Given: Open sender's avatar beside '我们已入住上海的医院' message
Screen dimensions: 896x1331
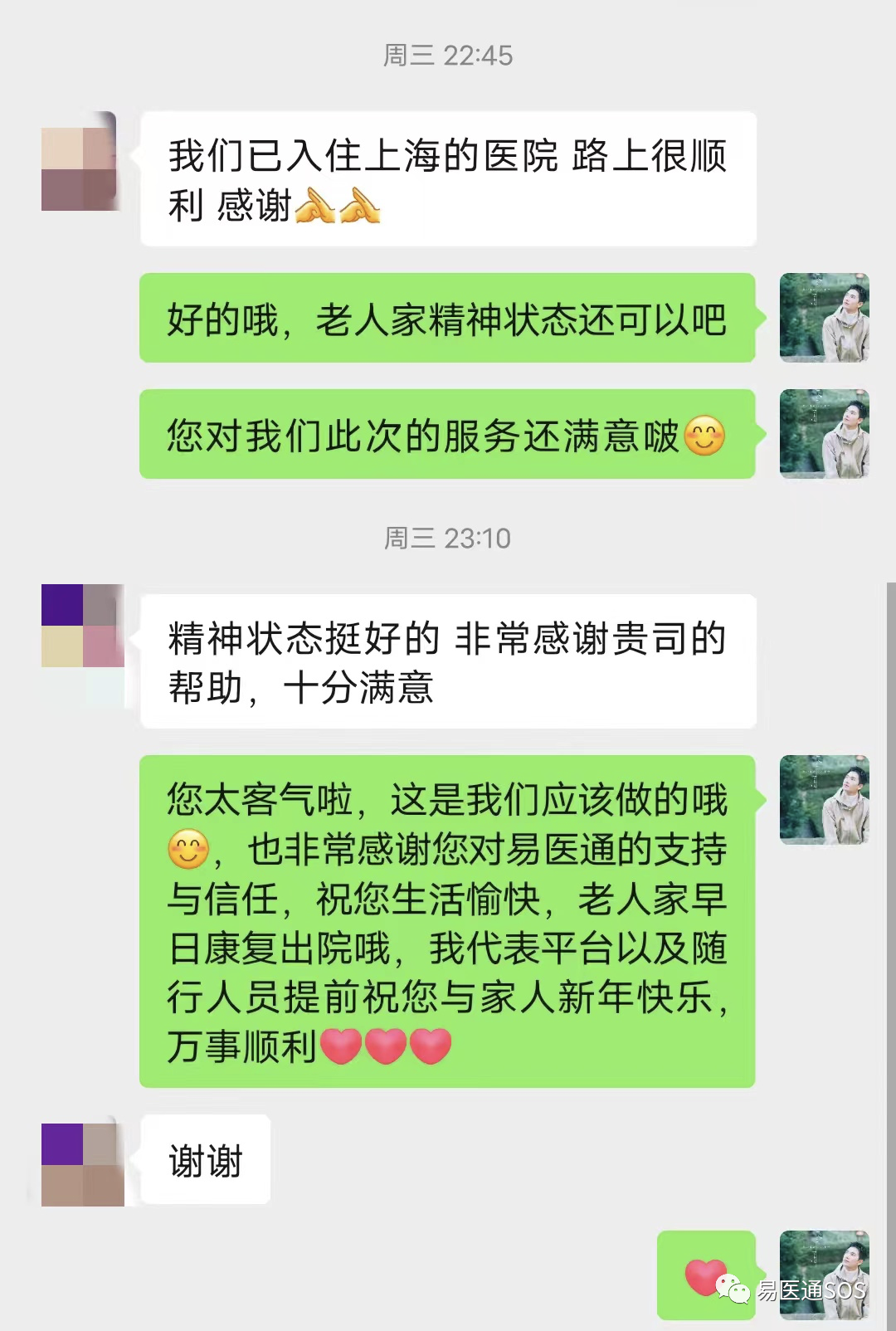Looking at the screenshot, I should click(80, 161).
